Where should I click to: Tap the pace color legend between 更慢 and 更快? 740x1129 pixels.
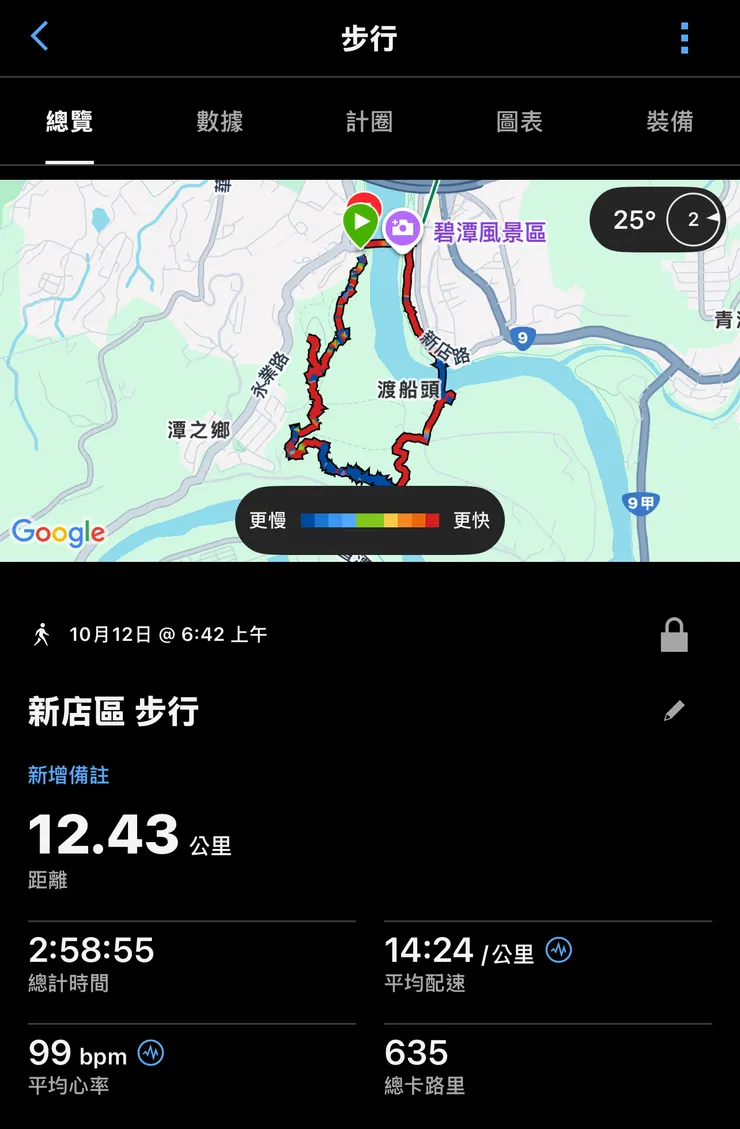[x=369, y=520]
